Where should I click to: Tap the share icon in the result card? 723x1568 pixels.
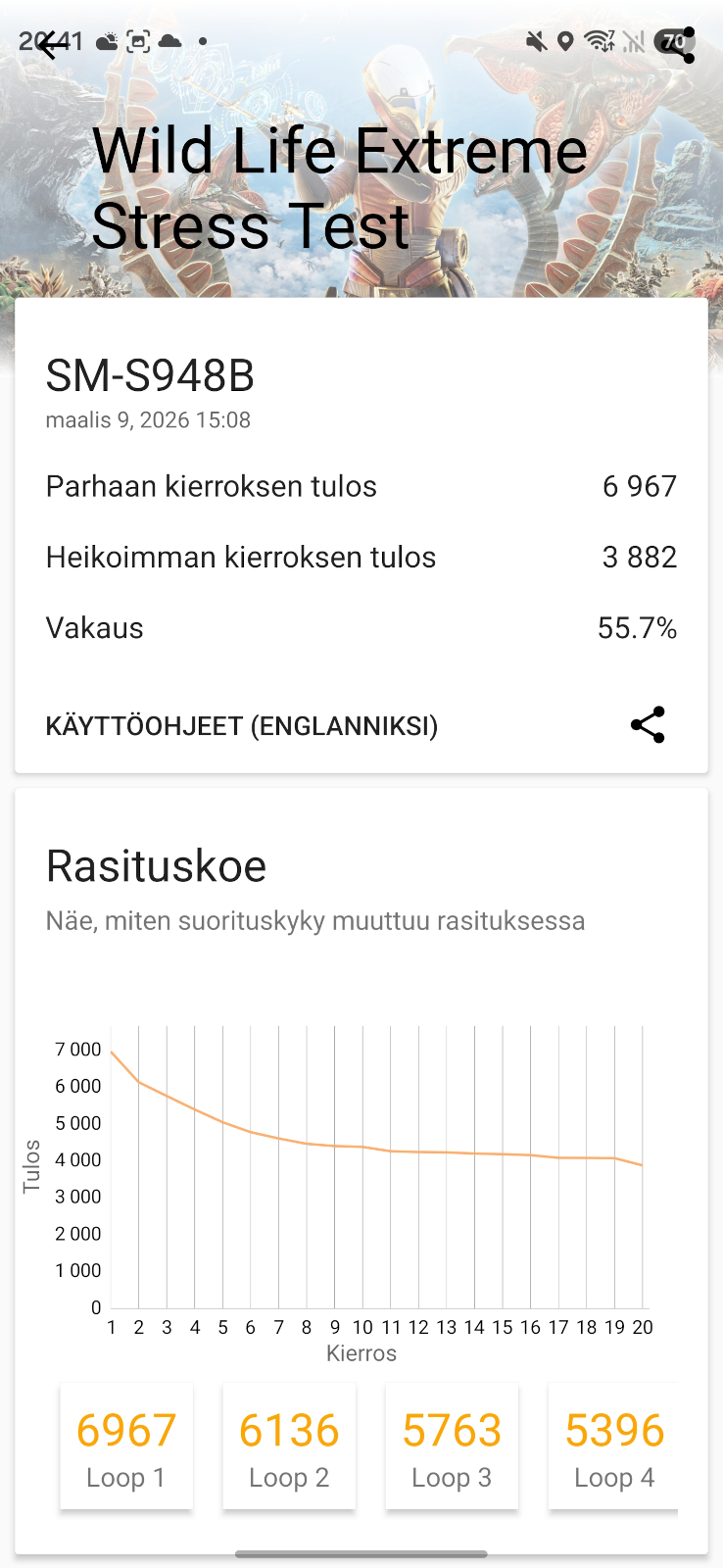coord(648,725)
